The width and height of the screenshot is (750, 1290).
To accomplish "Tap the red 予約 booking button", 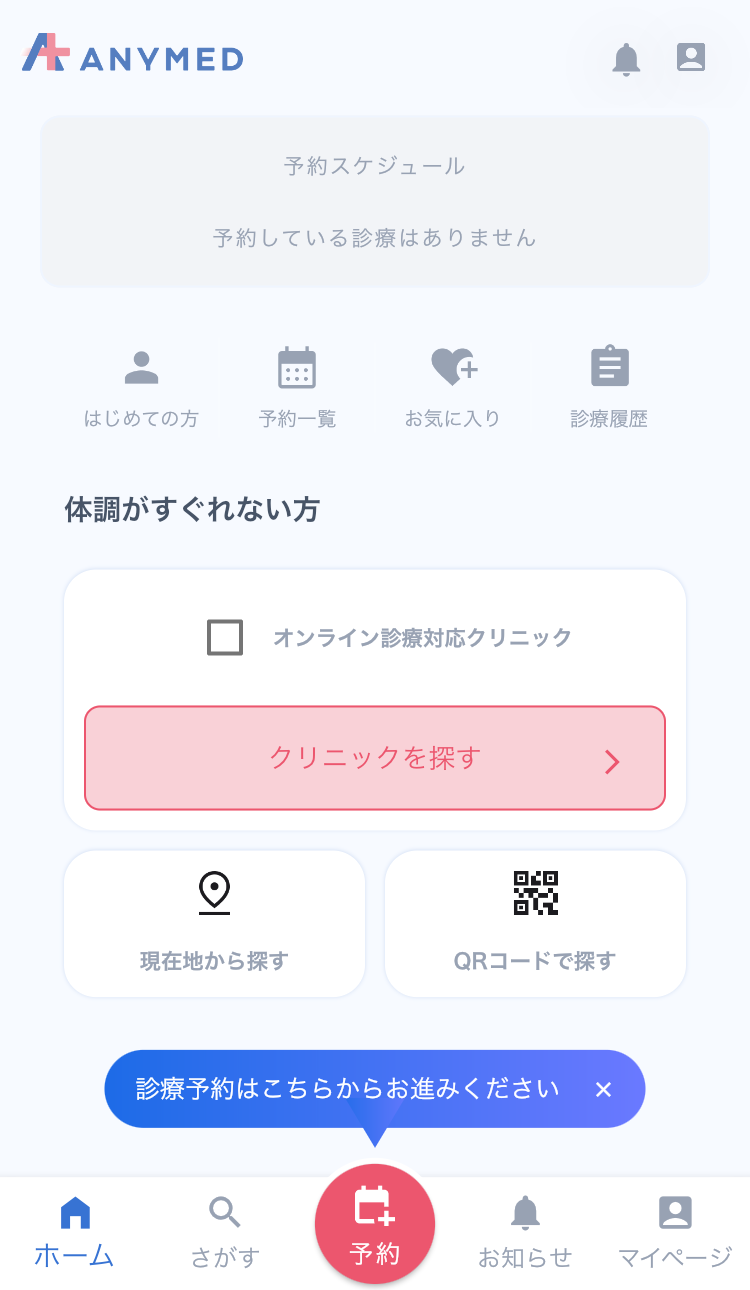I will pos(375,1224).
